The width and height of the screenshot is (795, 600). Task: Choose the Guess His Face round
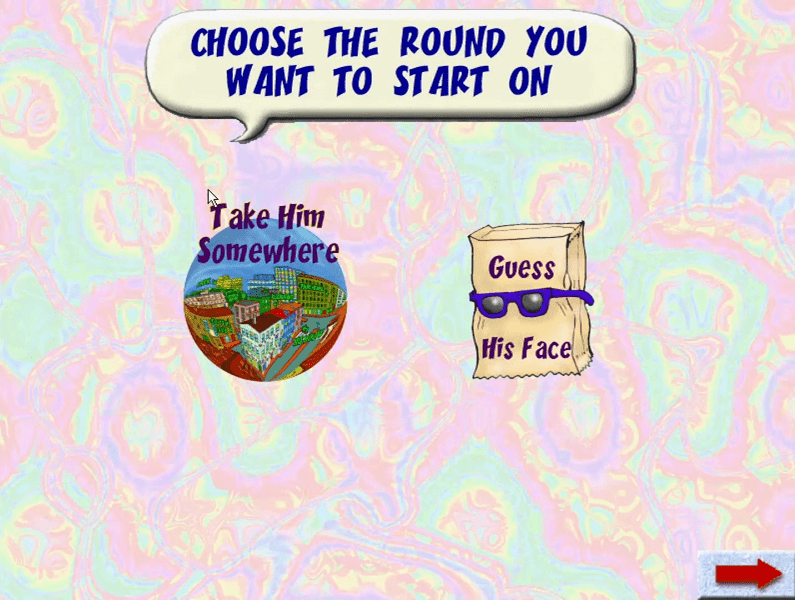(x=527, y=302)
